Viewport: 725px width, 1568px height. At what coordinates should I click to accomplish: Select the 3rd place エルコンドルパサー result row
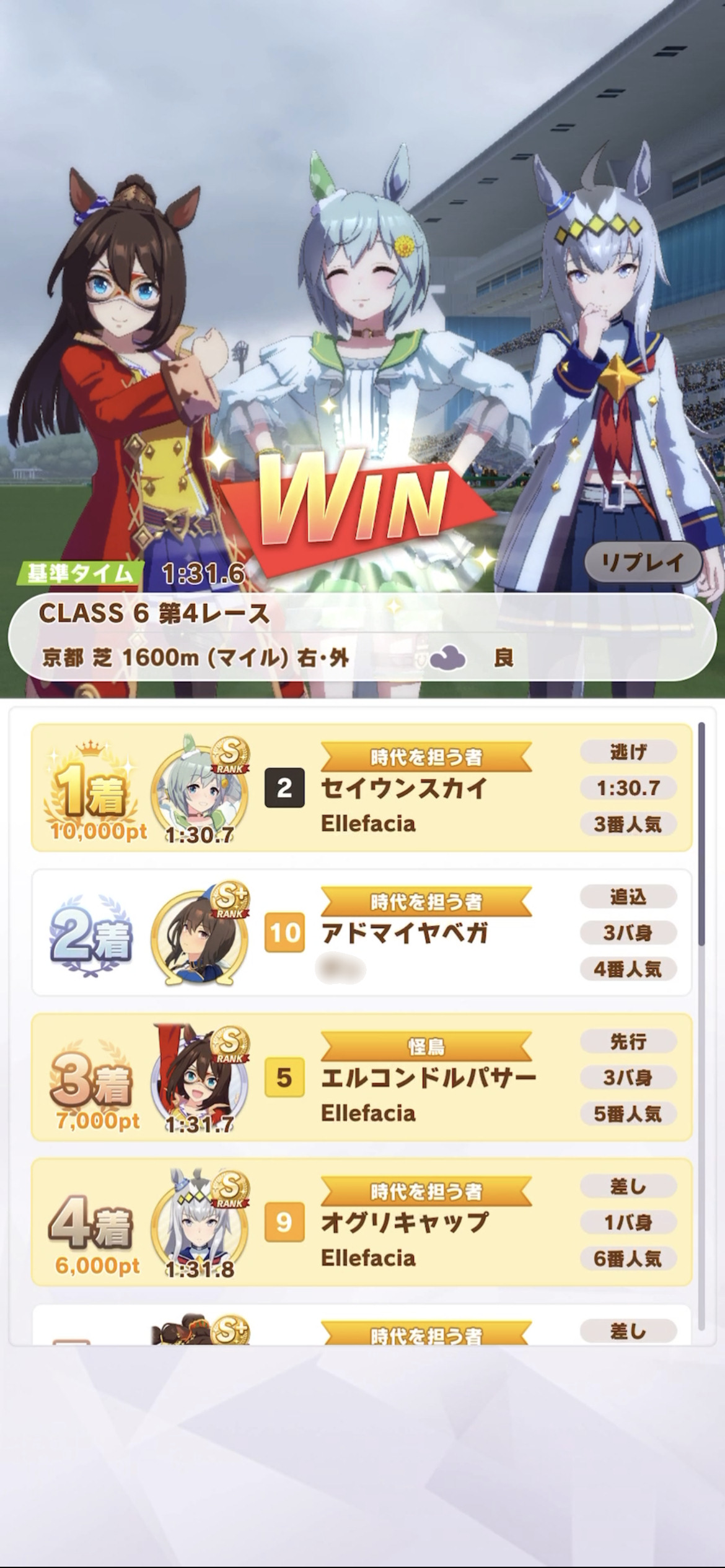pyautogui.click(x=362, y=1077)
